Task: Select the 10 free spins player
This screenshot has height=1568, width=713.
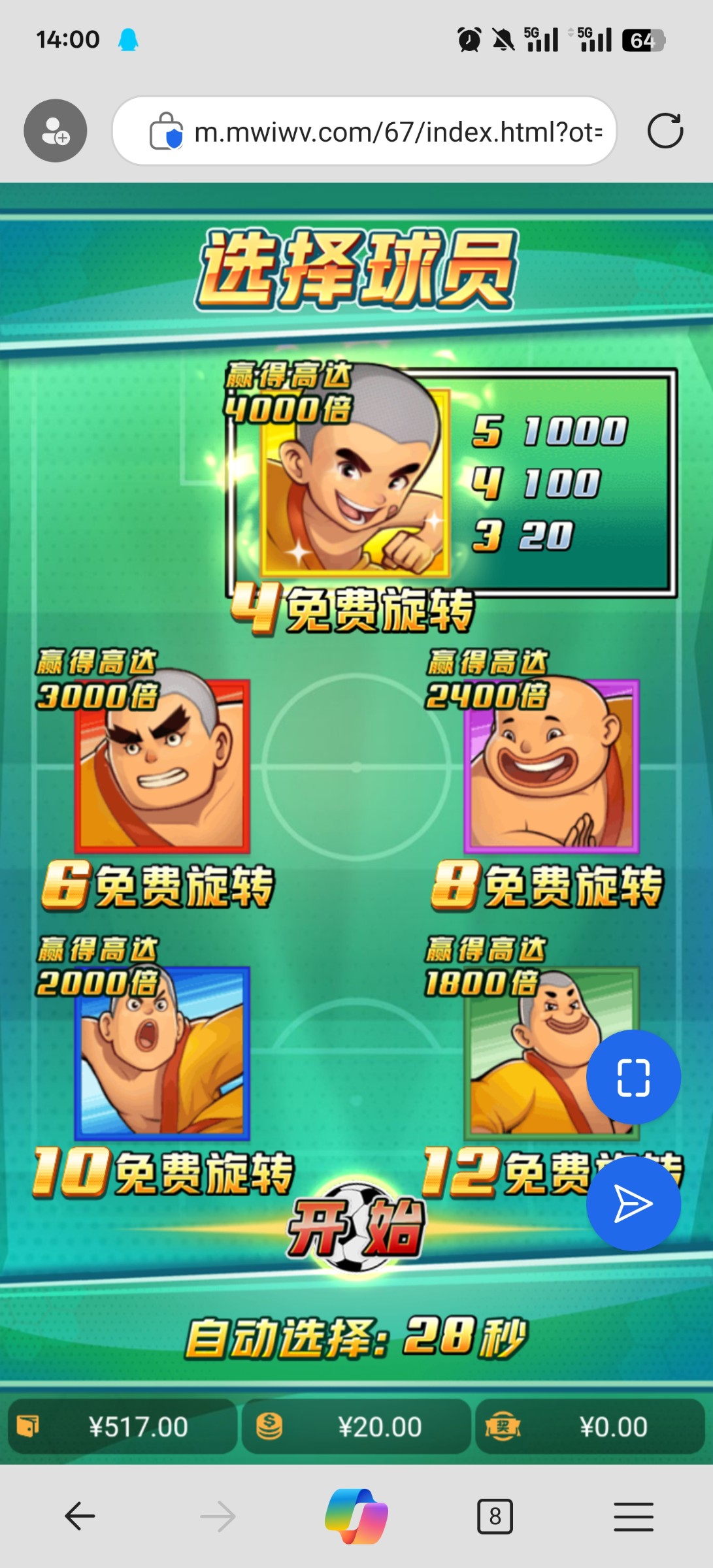Action: [162, 1053]
